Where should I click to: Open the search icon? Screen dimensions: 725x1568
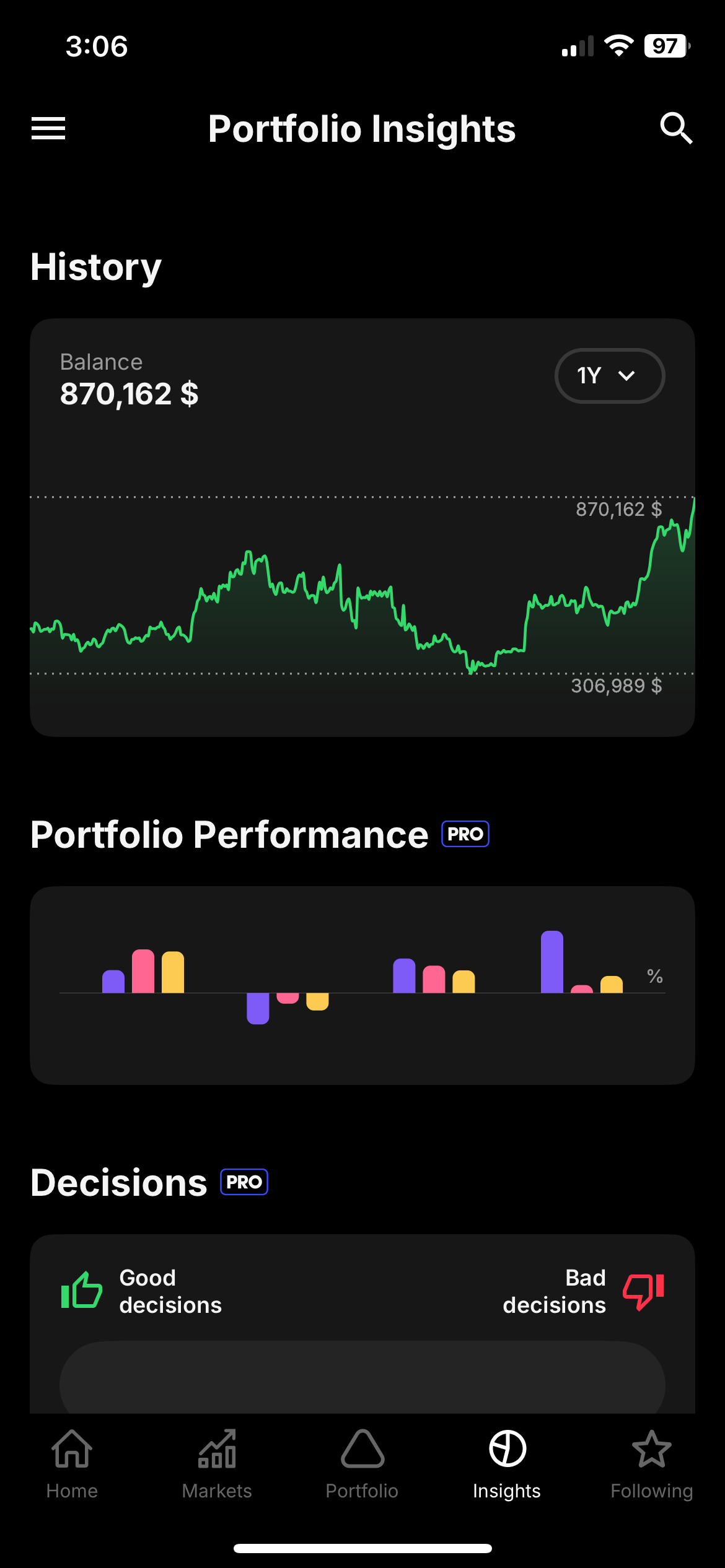(675, 128)
